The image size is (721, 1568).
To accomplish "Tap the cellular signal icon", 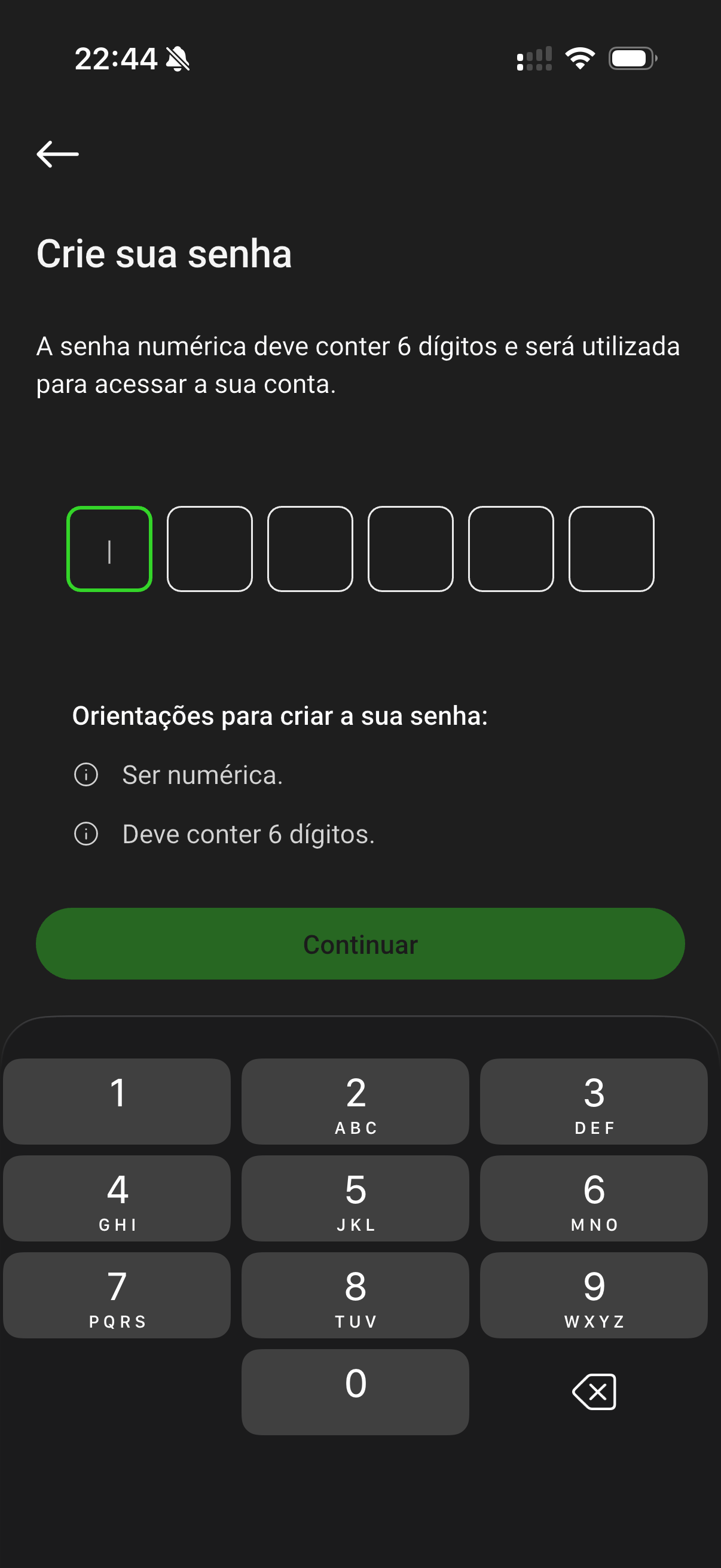I will pyautogui.click(x=533, y=59).
